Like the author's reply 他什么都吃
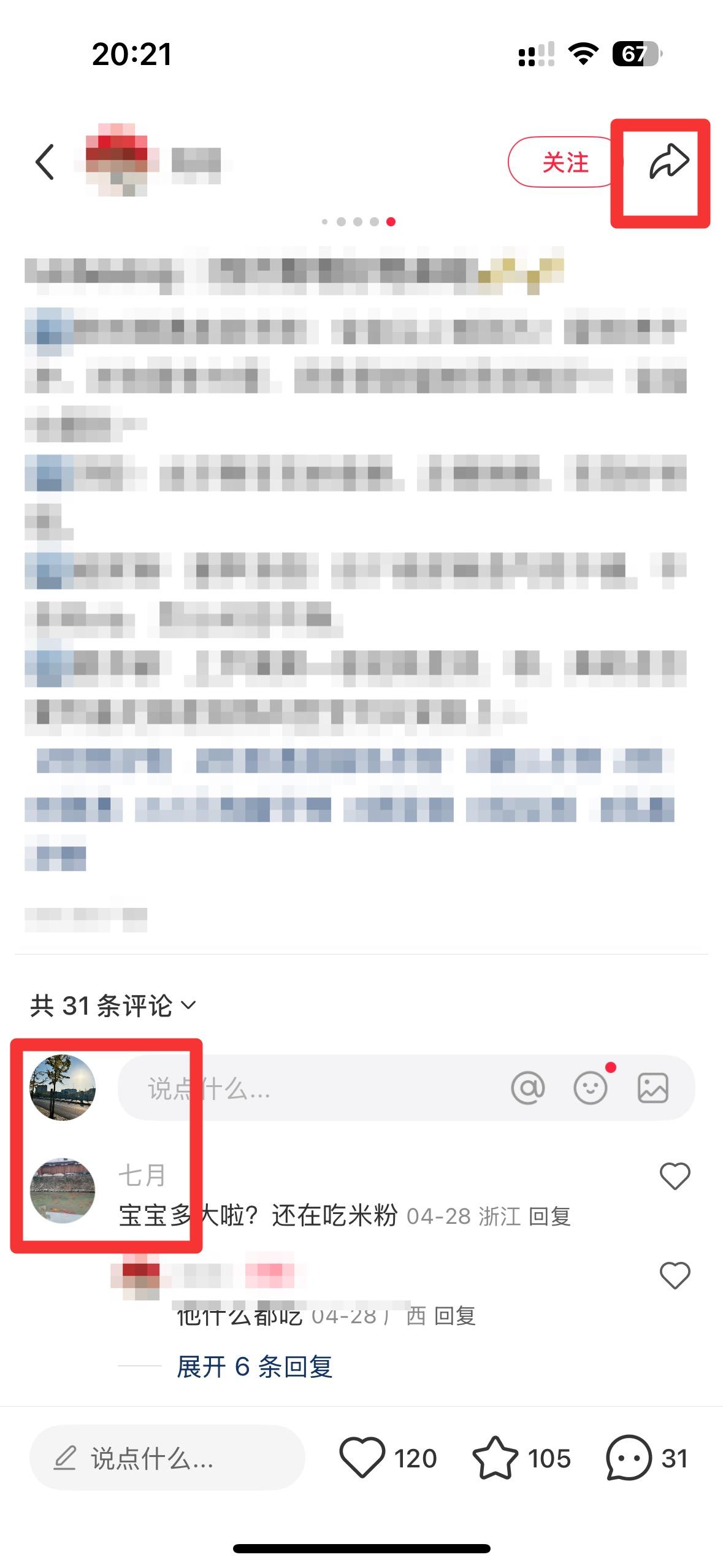 (675, 1275)
